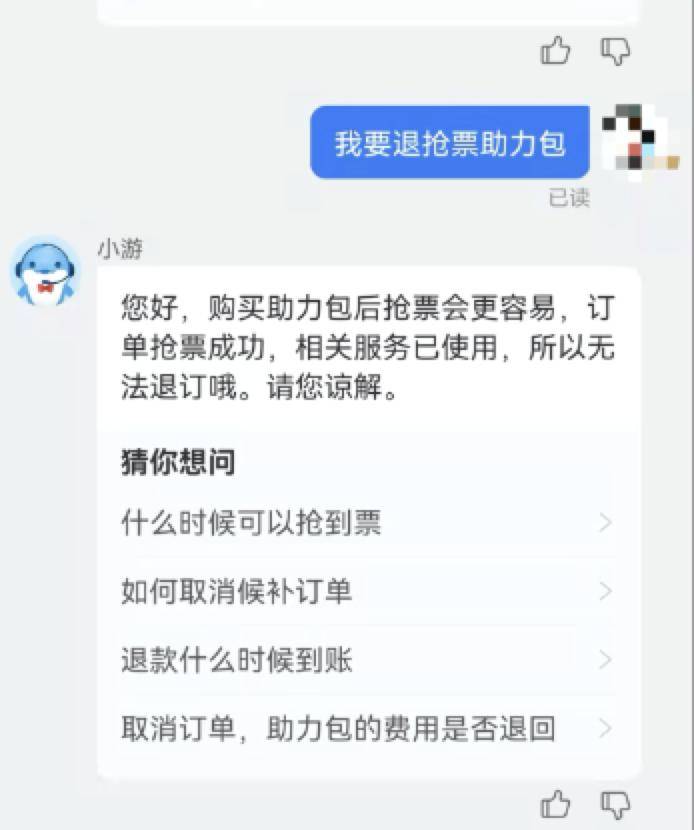Like 小游's reply about 无法退订
This screenshot has width=694, height=830.
tap(555, 803)
